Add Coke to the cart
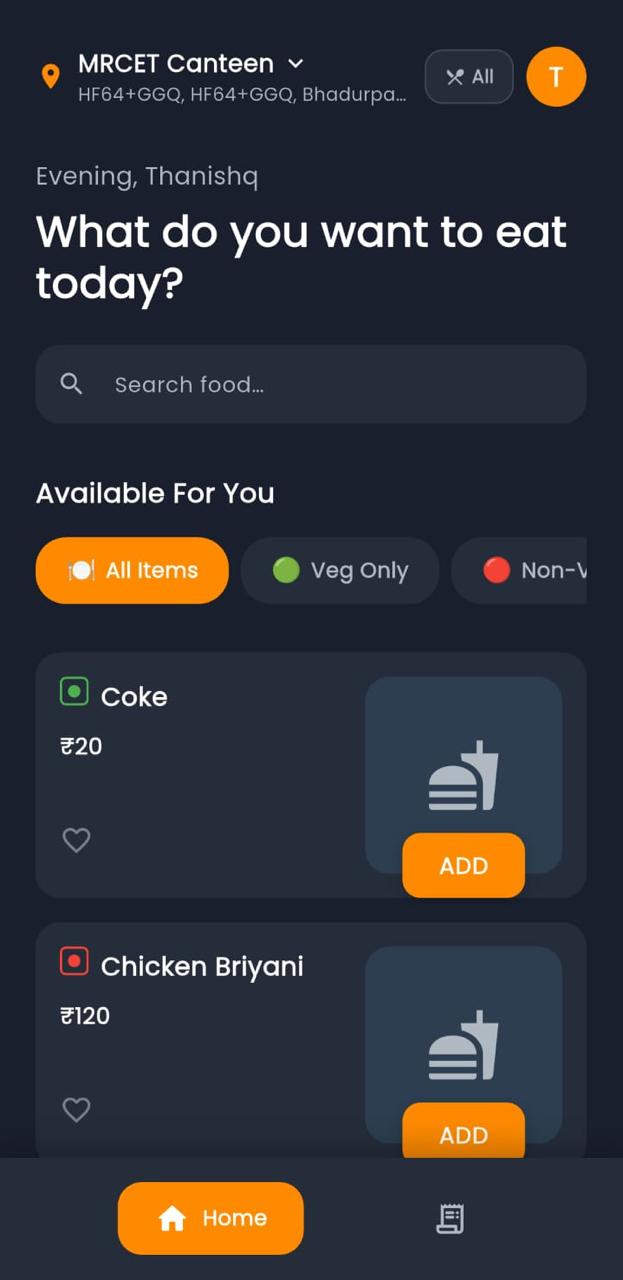Screen dimensions: 623x1280 463,865
